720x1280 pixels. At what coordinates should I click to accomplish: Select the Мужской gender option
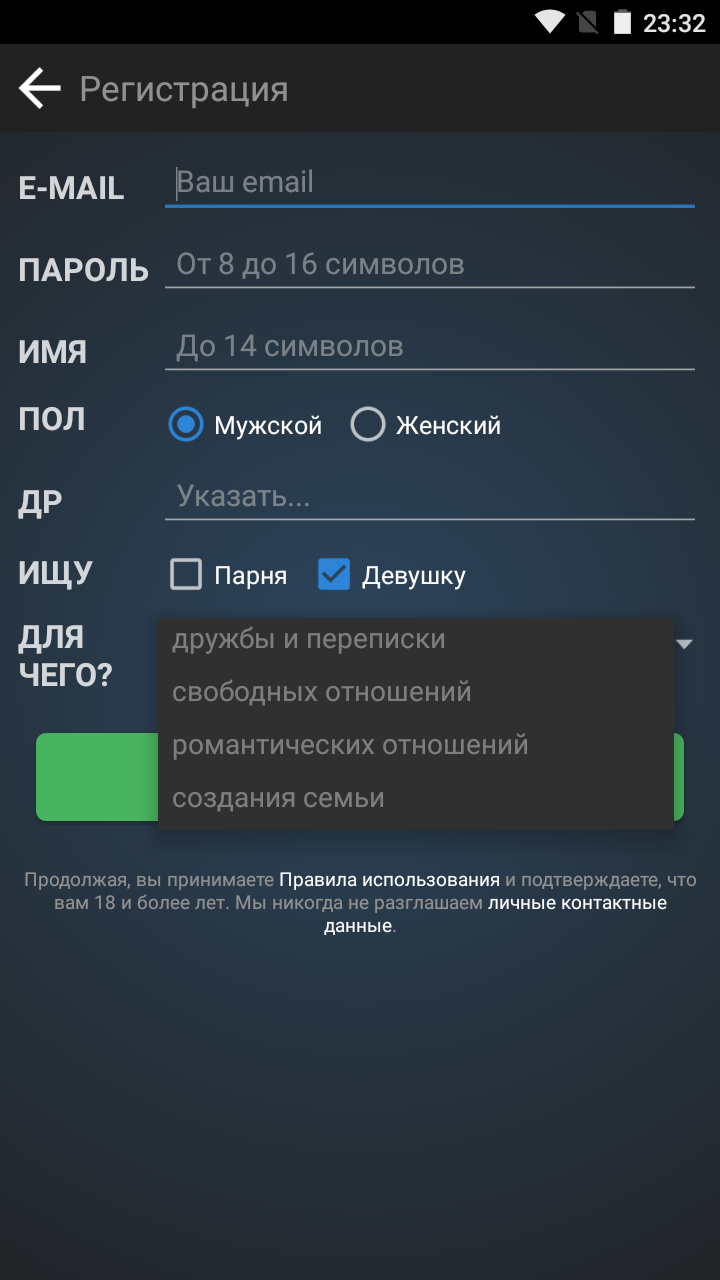[x=246, y=426]
